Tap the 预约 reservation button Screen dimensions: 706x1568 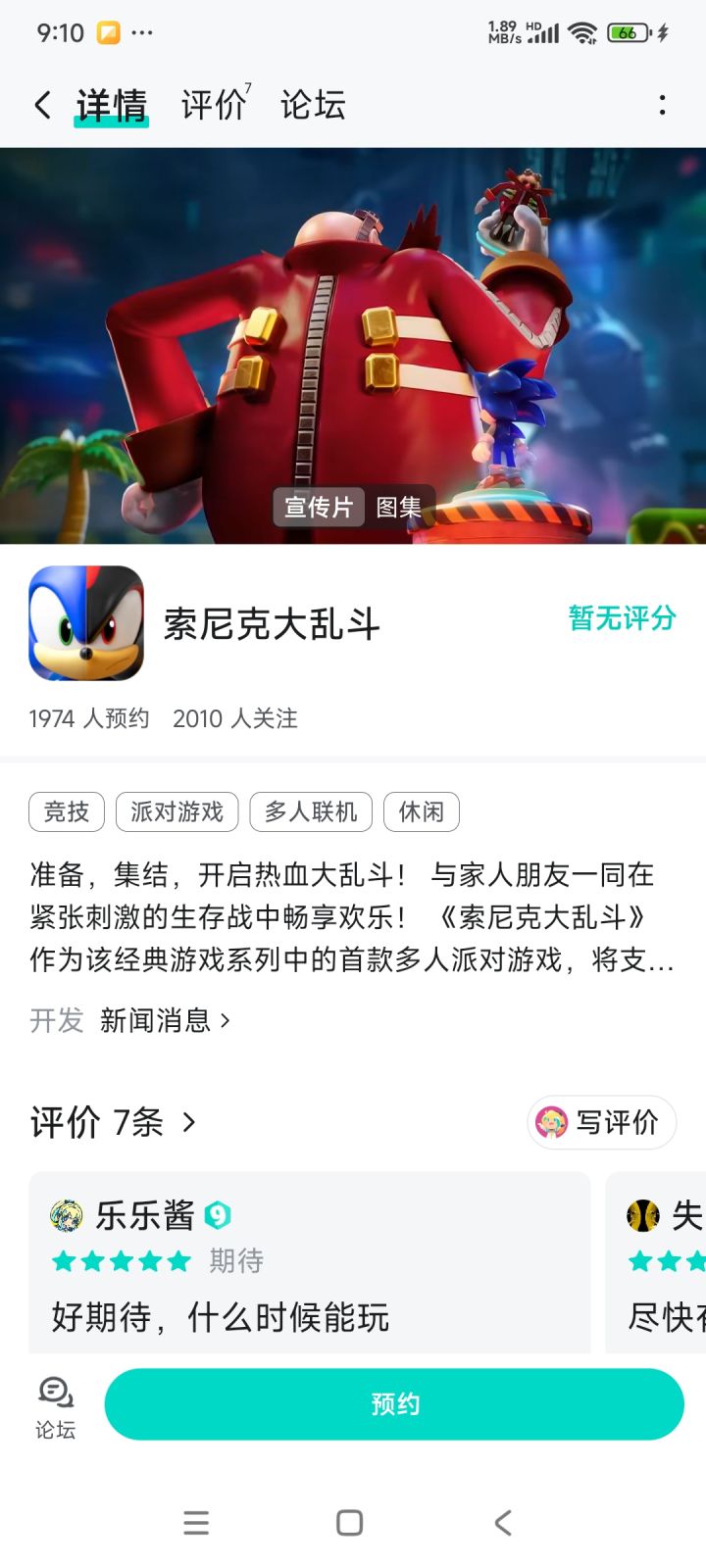coord(395,1403)
